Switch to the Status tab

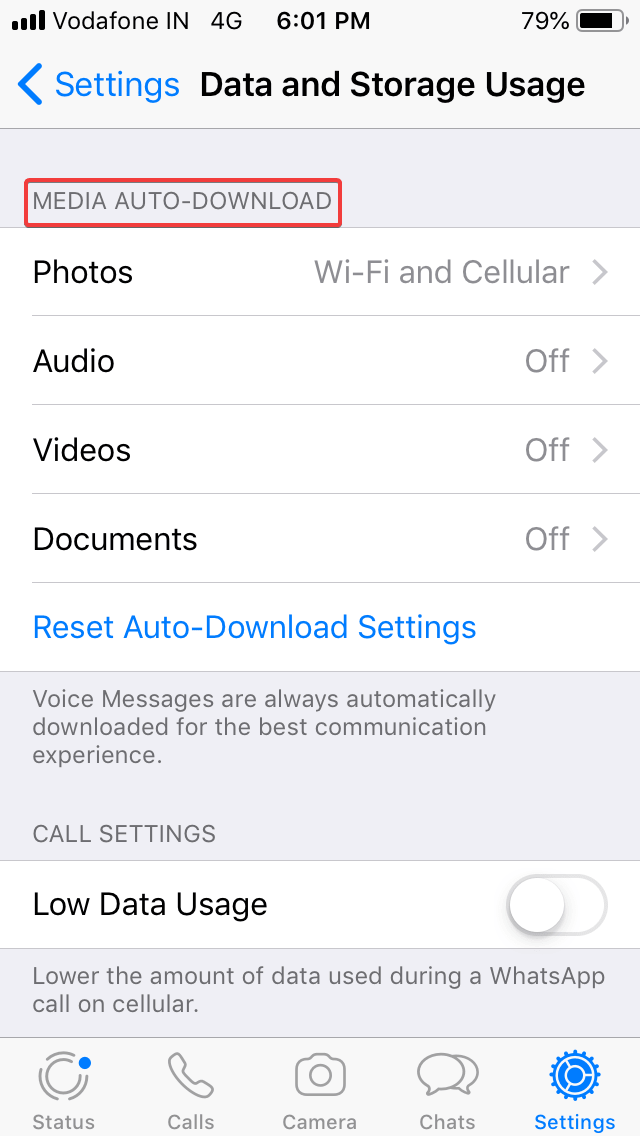point(64,1089)
